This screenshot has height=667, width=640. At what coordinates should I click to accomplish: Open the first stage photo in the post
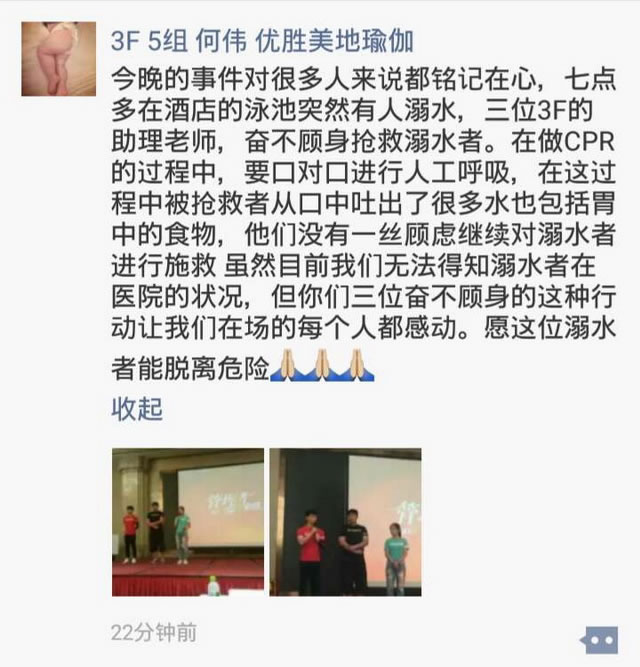(187, 521)
